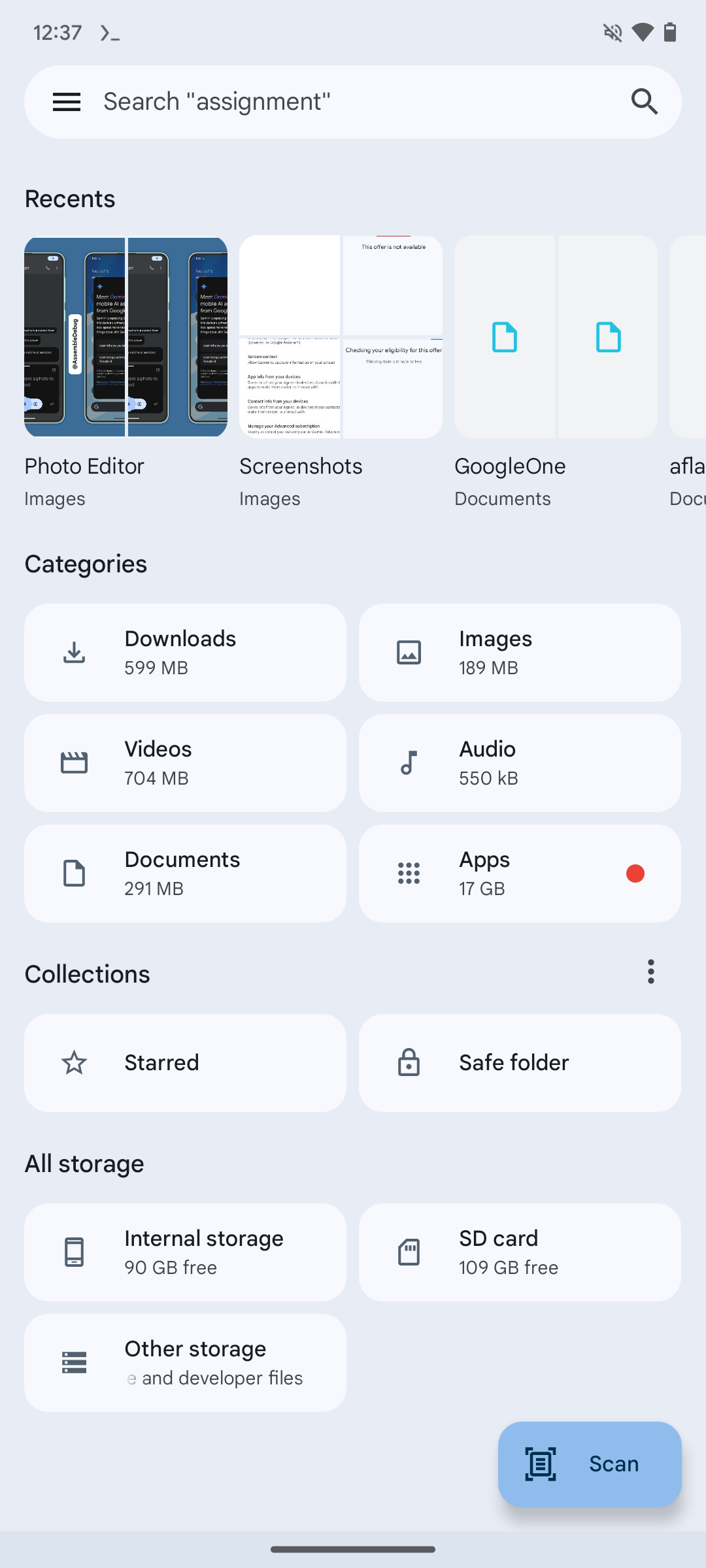Browse the Audio category
This screenshot has height=1568, width=706.
(x=520, y=763)
